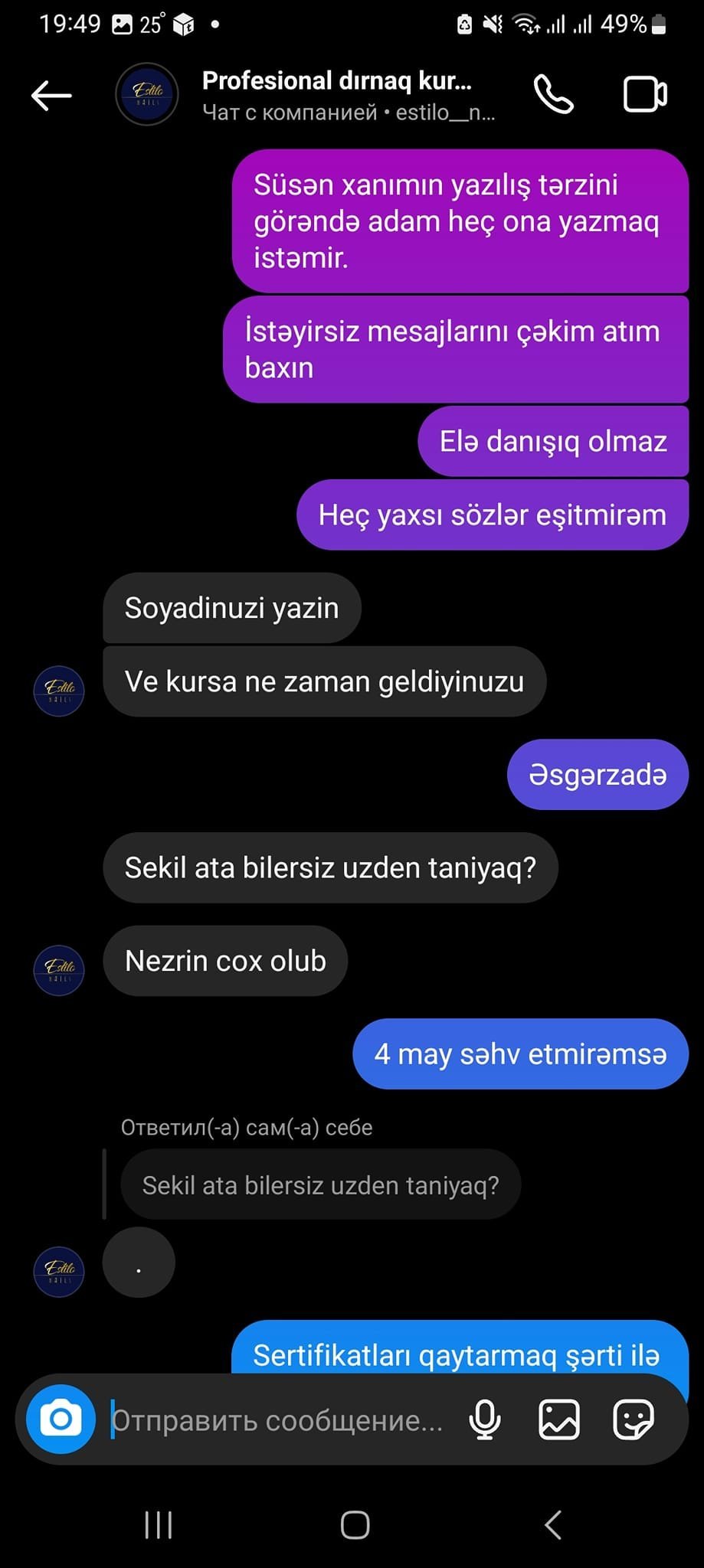Viewport: 704px width, 1568px height.
Task: Open the gallery image picker
Action: click(x=559, y=1420)
